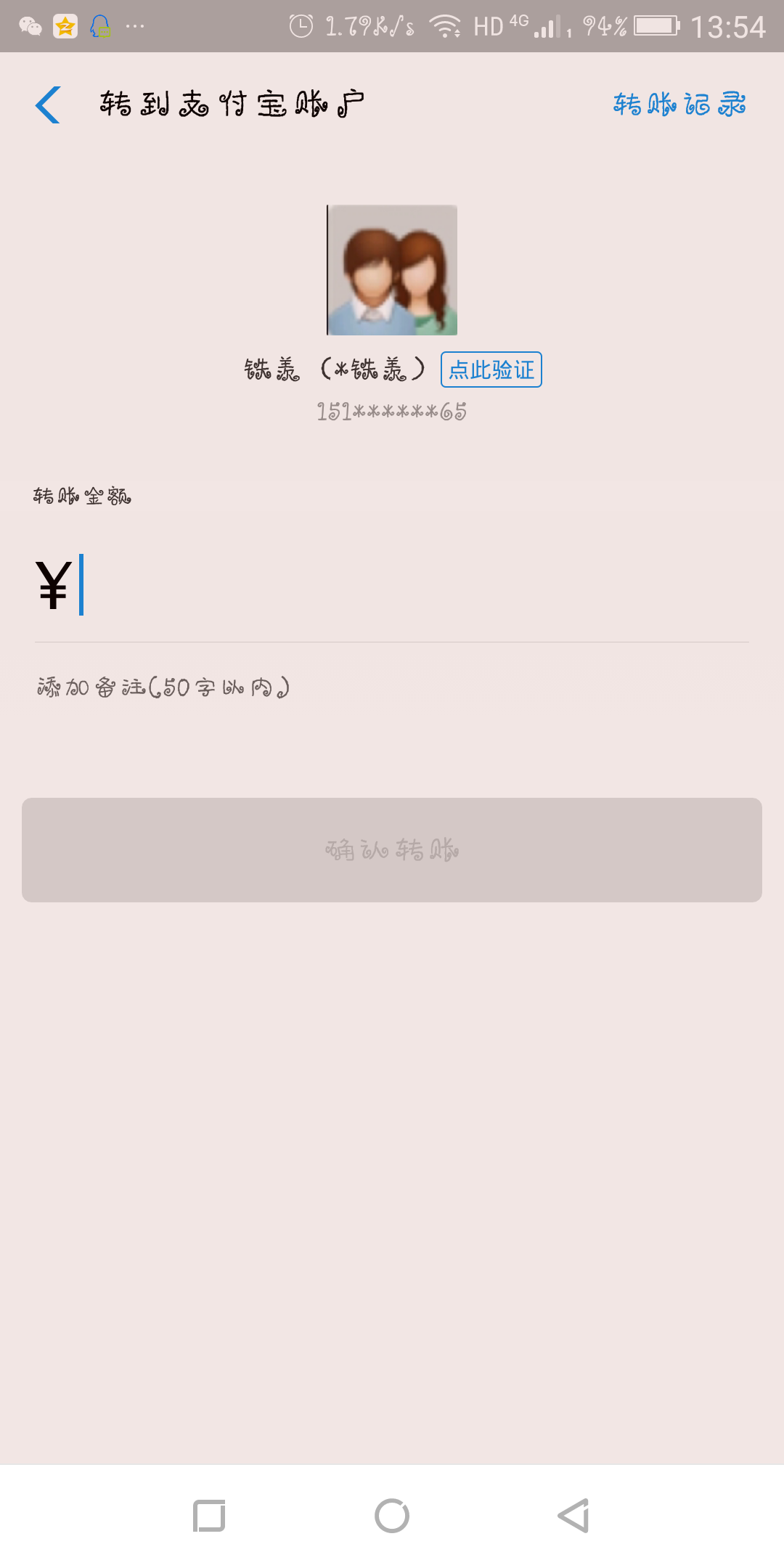
Task: Tap 点此验证 to verify recipient name
Action: point(491,370)
